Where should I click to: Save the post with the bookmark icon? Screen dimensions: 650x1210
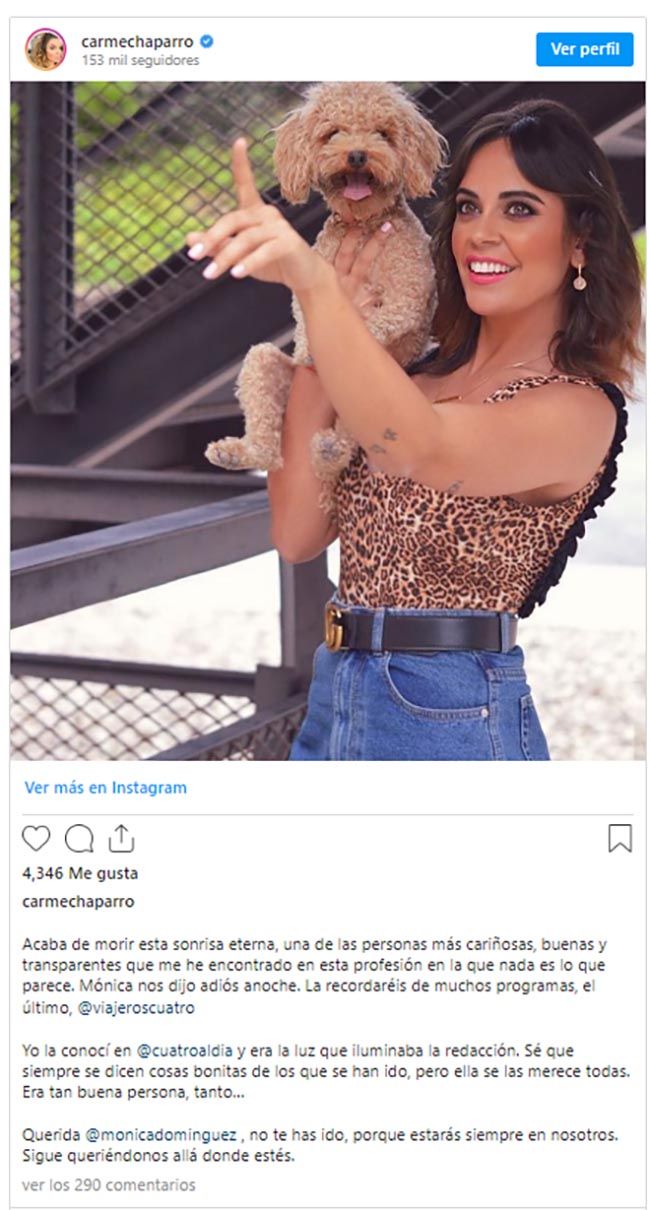click(x=620, y=838)
